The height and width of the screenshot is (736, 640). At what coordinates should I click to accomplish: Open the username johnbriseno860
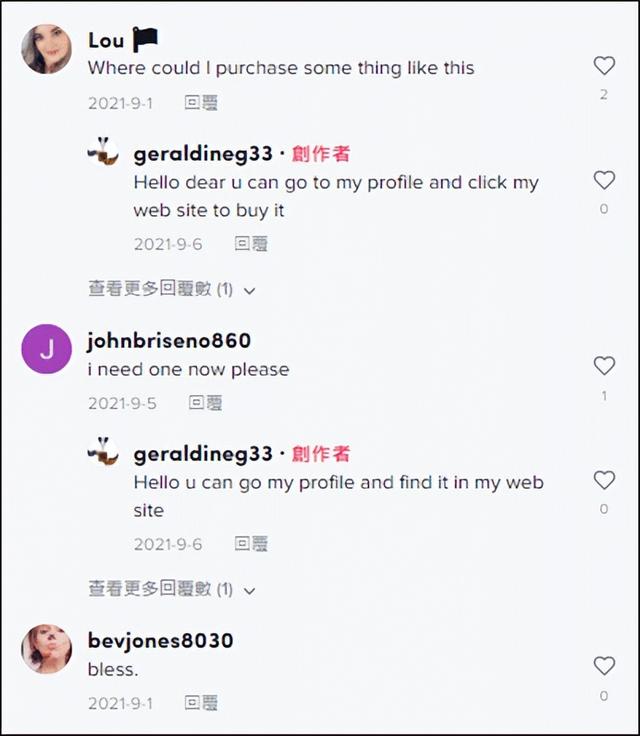(x=169, y=341)
